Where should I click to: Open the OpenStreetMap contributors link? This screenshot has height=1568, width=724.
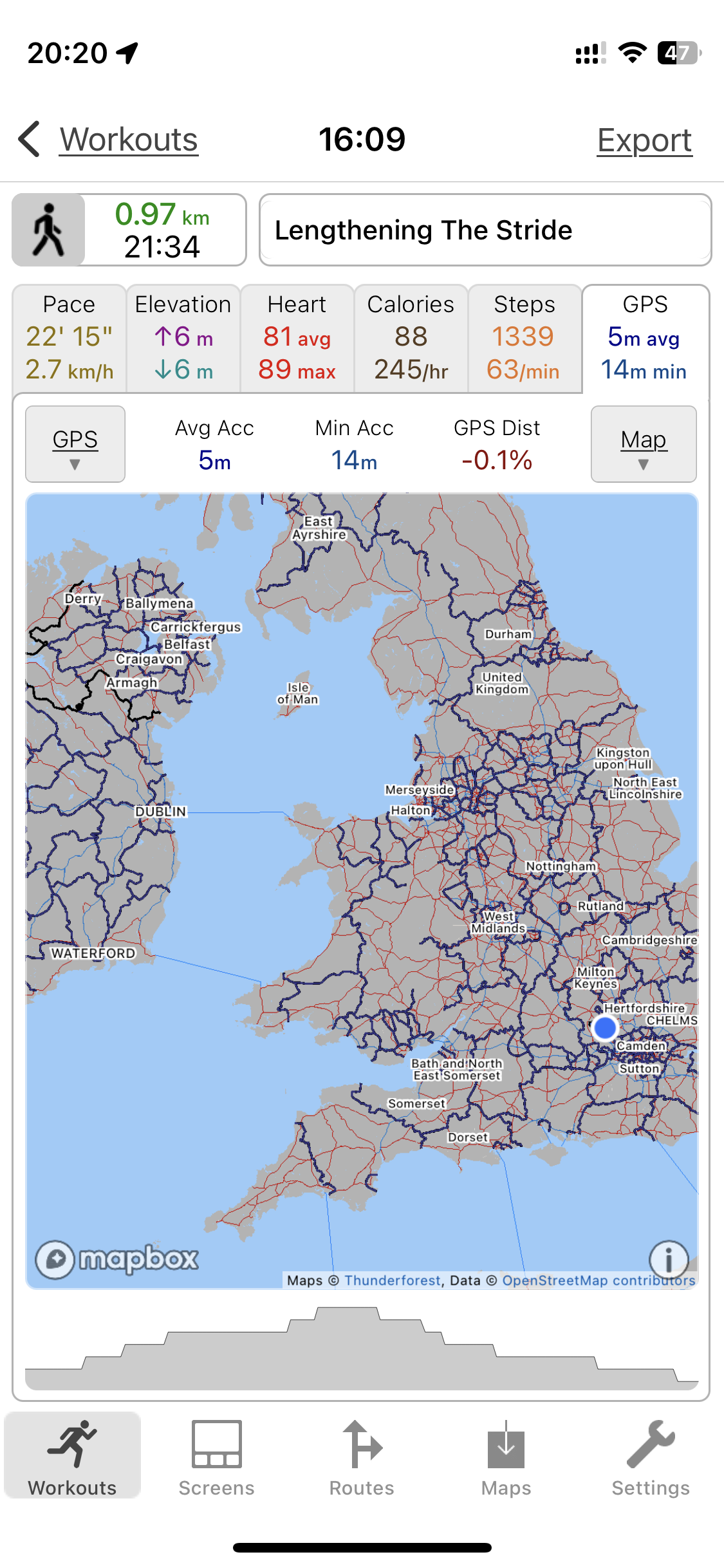pos(599,1280)
